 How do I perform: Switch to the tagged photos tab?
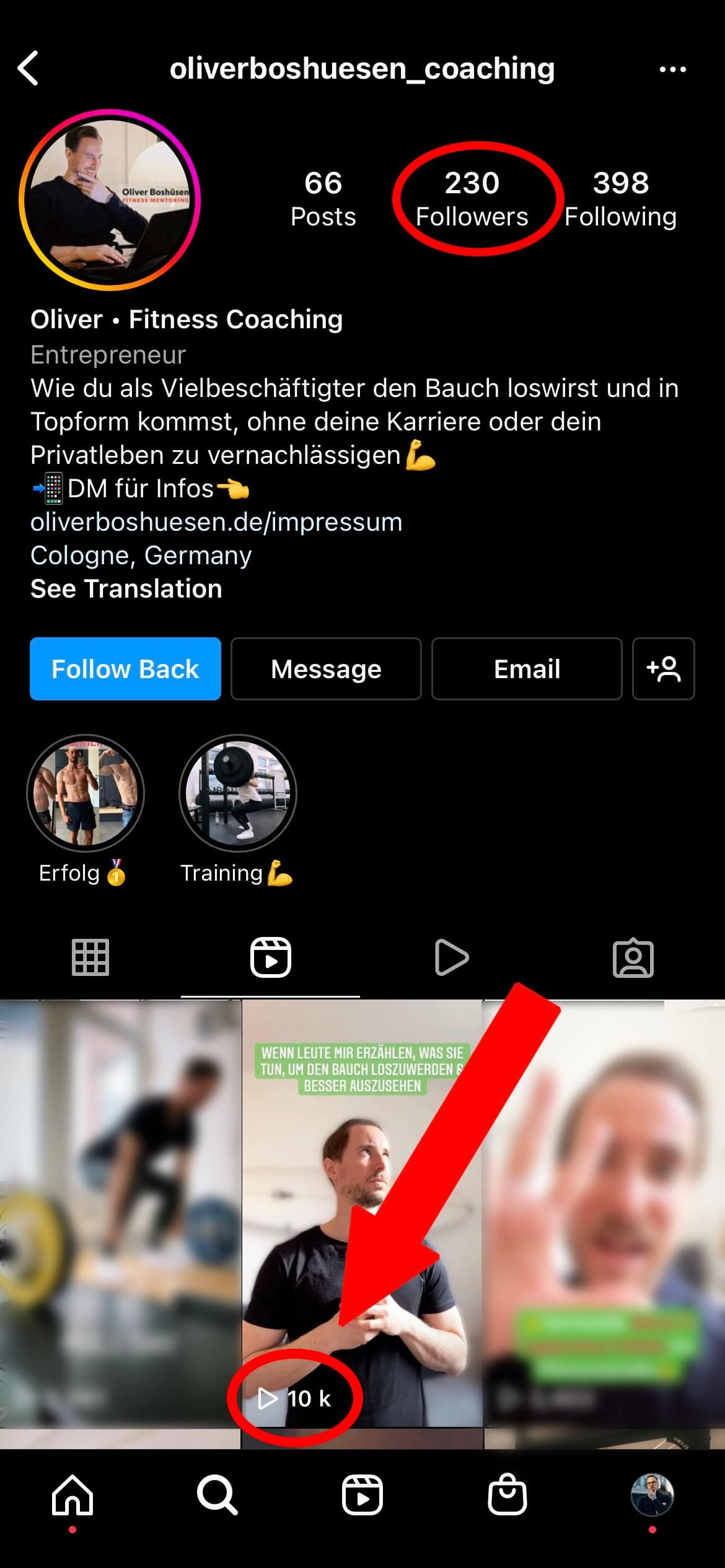point(633,957)
